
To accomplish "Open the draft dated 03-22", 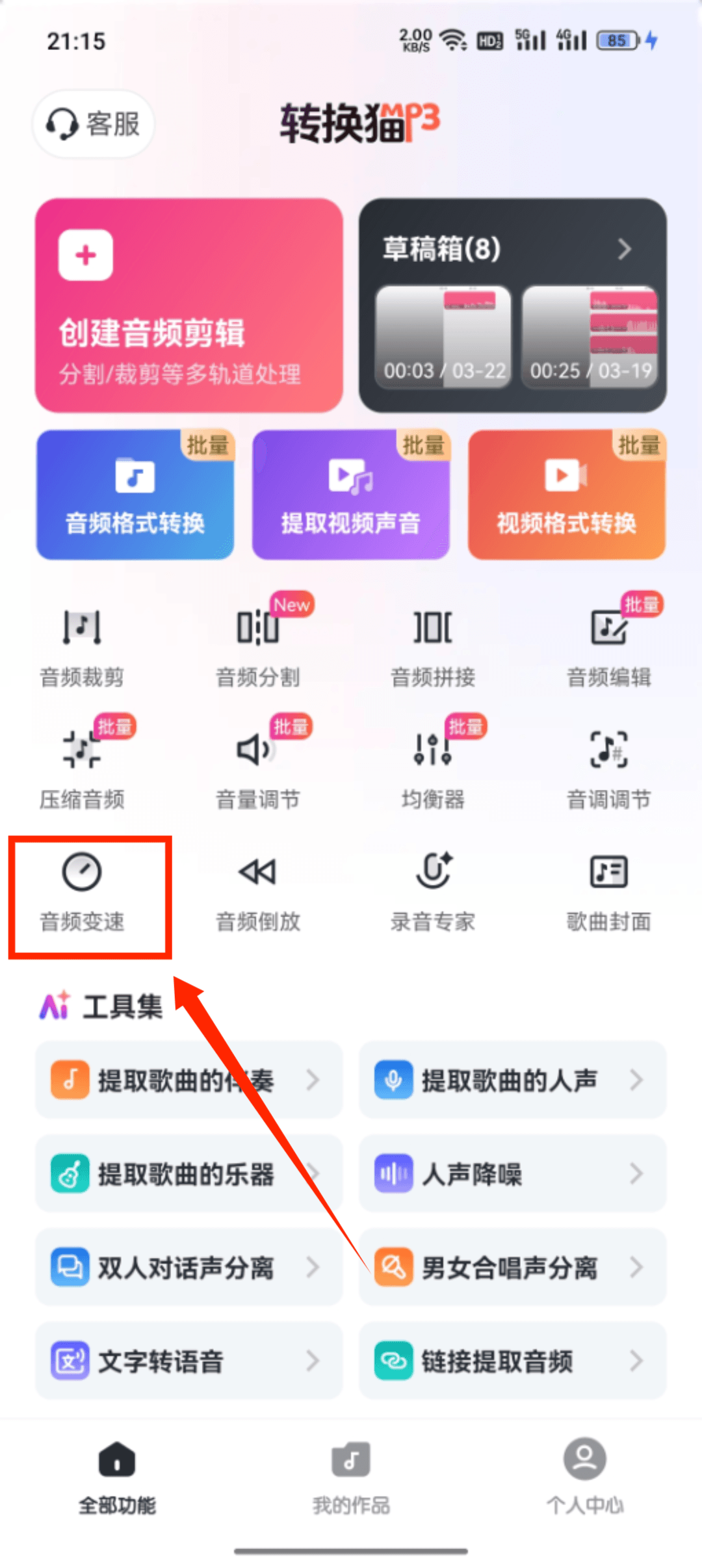I will (x=443, y=338).
